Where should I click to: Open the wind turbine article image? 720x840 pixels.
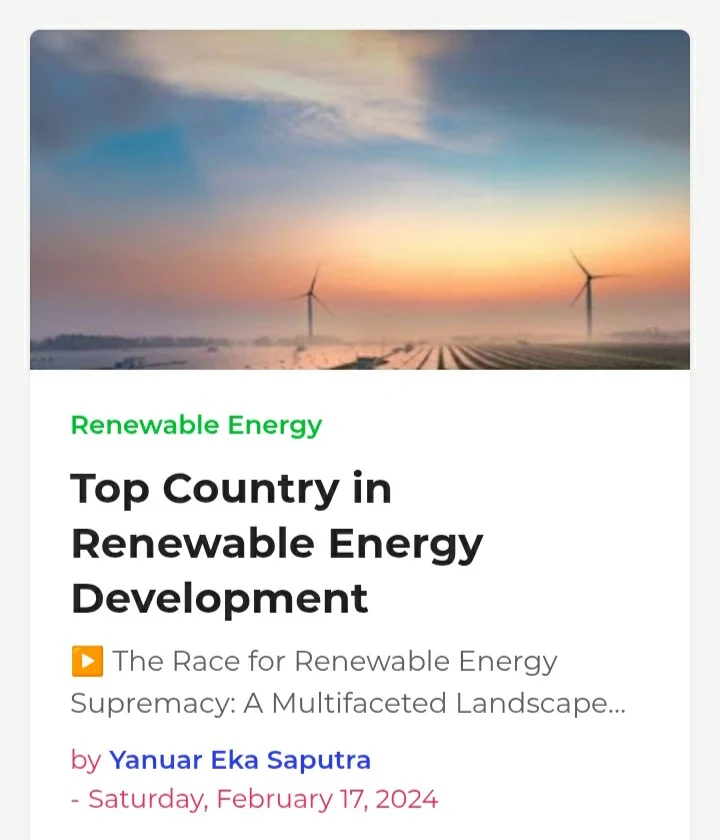tap(360, 200)
